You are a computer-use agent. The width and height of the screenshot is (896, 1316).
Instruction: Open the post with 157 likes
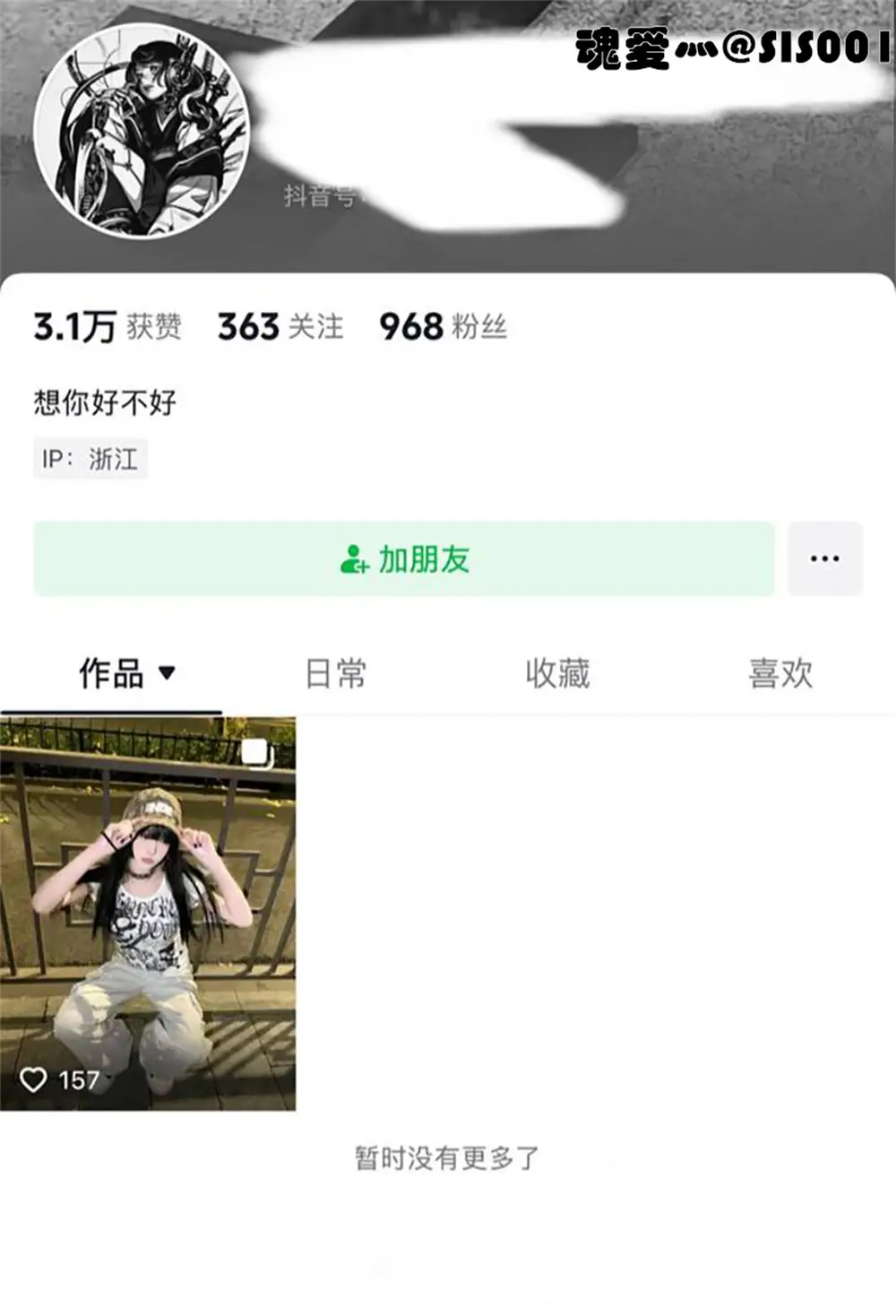[148, 914]
